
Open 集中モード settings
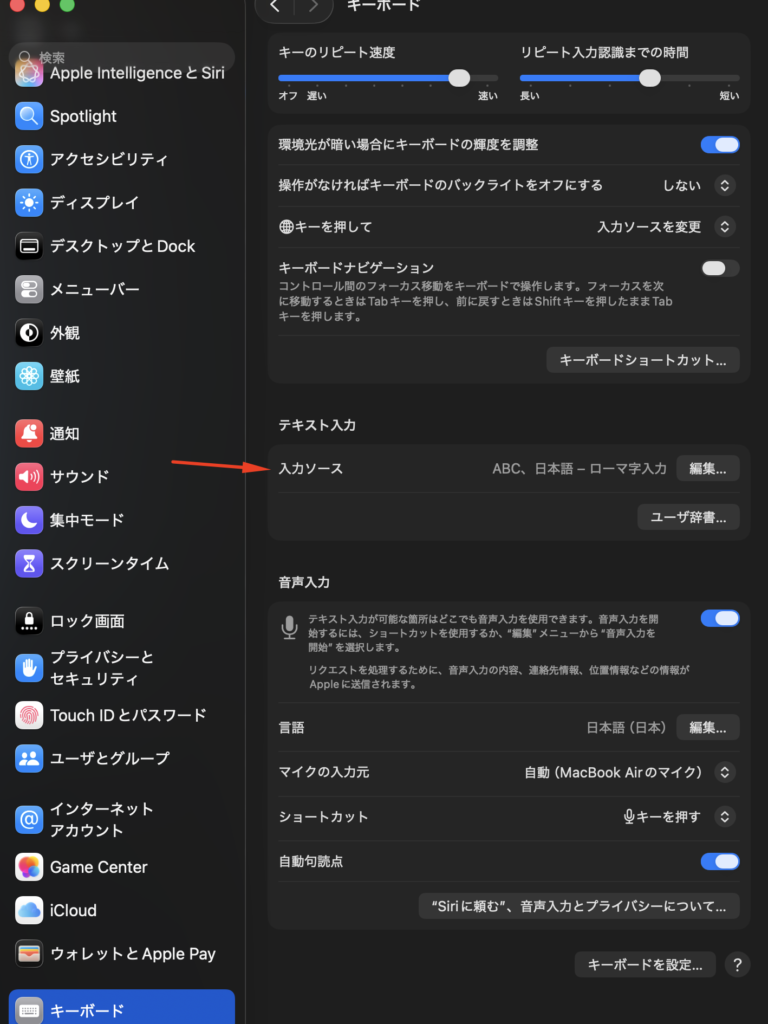[87, 520]
